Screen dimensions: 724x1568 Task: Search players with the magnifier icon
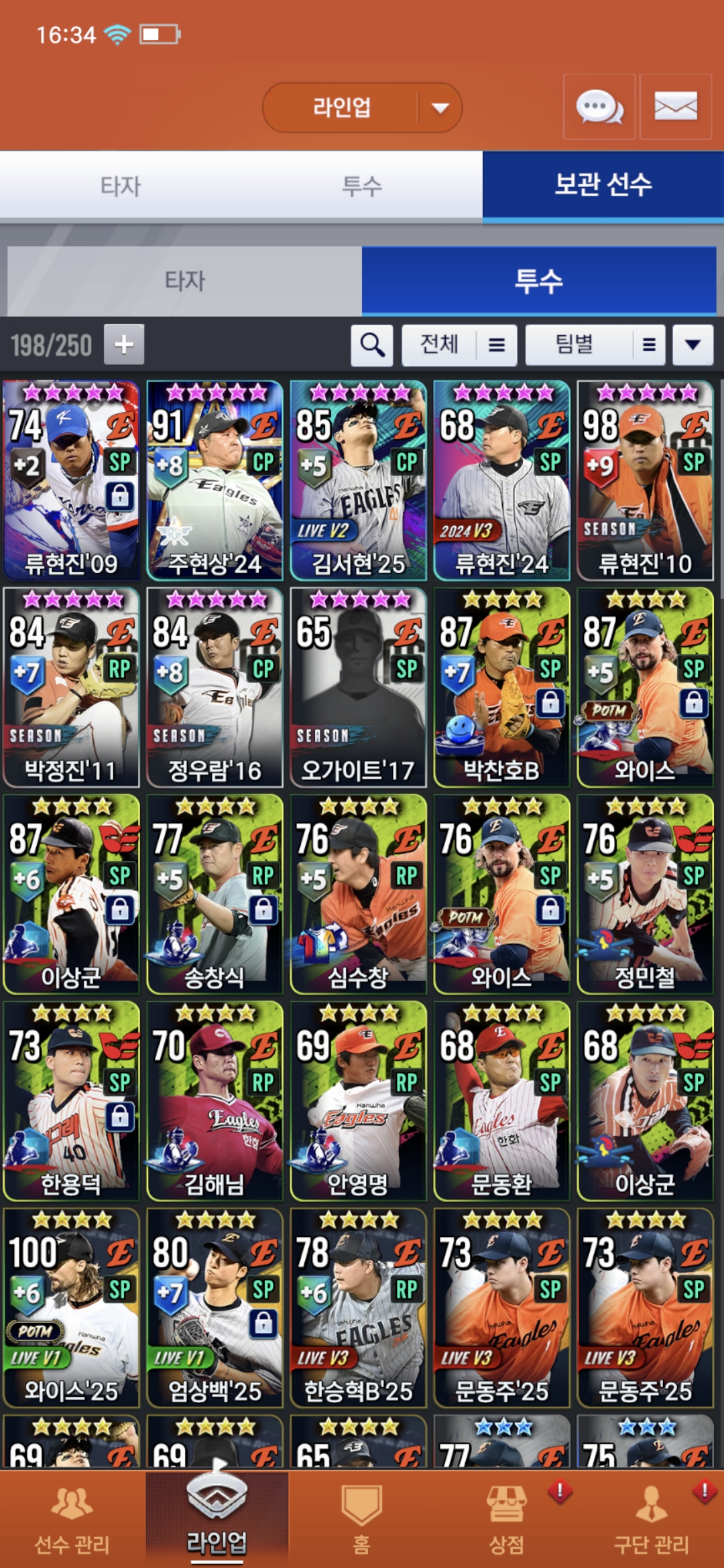tap(372, 344)
